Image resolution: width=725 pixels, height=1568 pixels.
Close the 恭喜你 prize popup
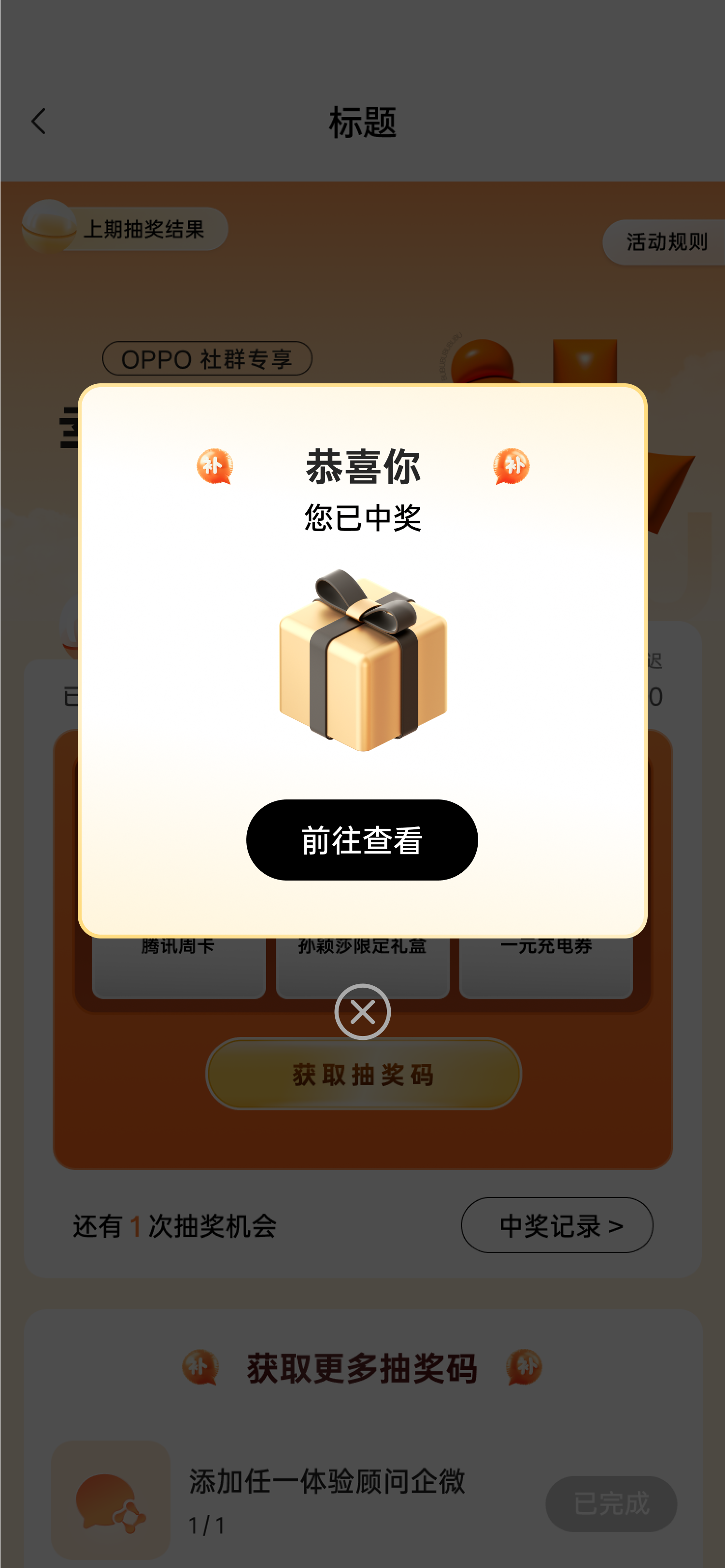coord(362,1012)
